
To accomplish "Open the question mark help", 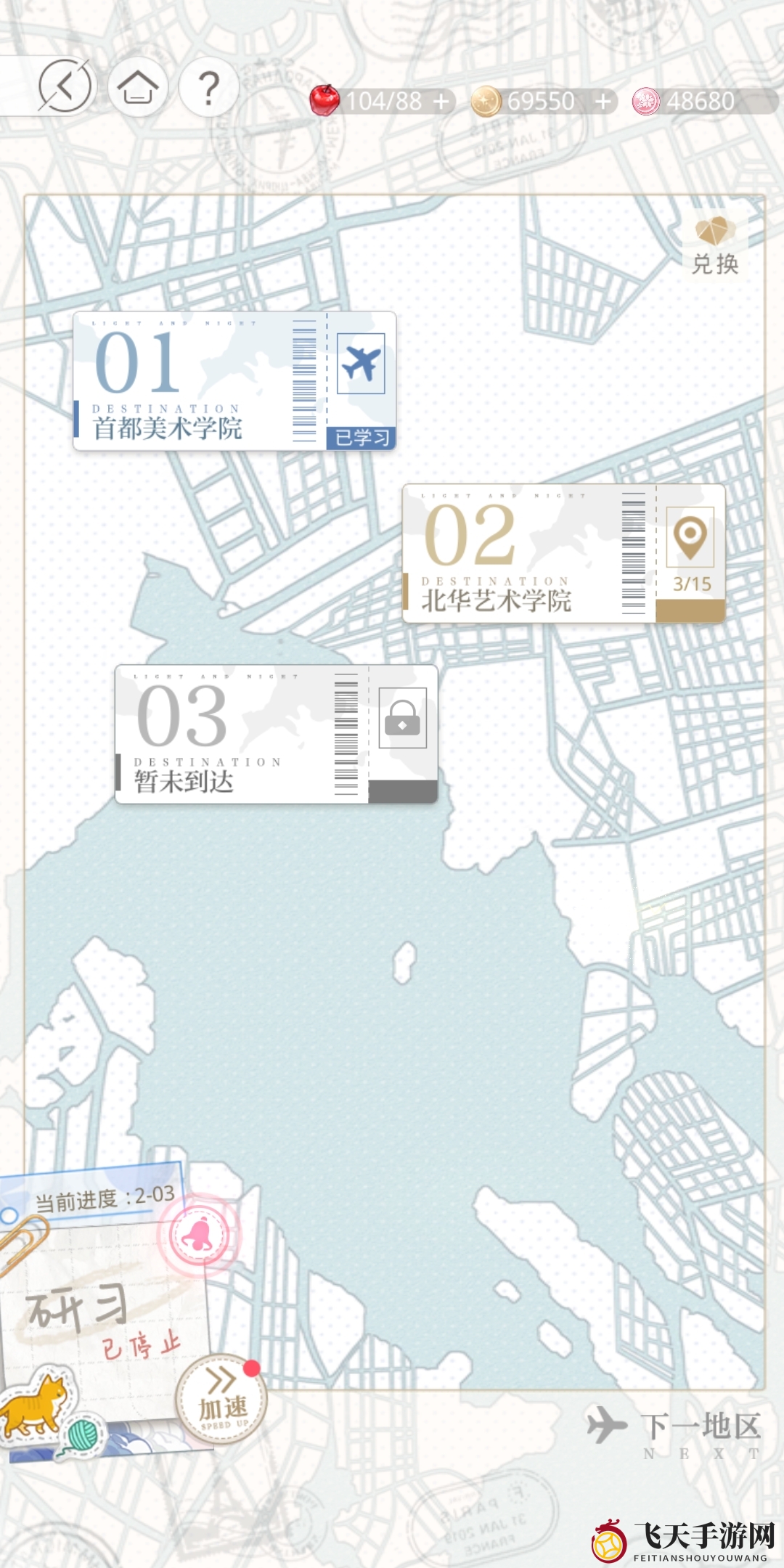I will (209, 88).
